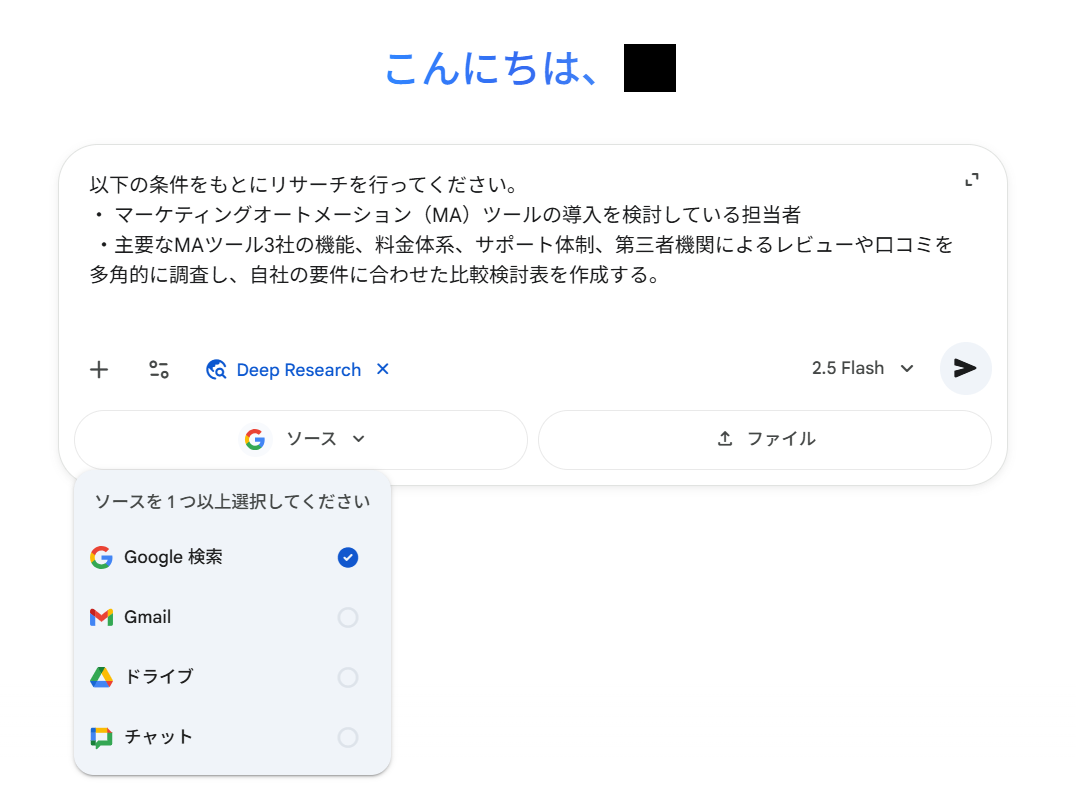The image size is (1076, 807).
Task: Expand the prompt editor to full size
Action: click(971, 180)
